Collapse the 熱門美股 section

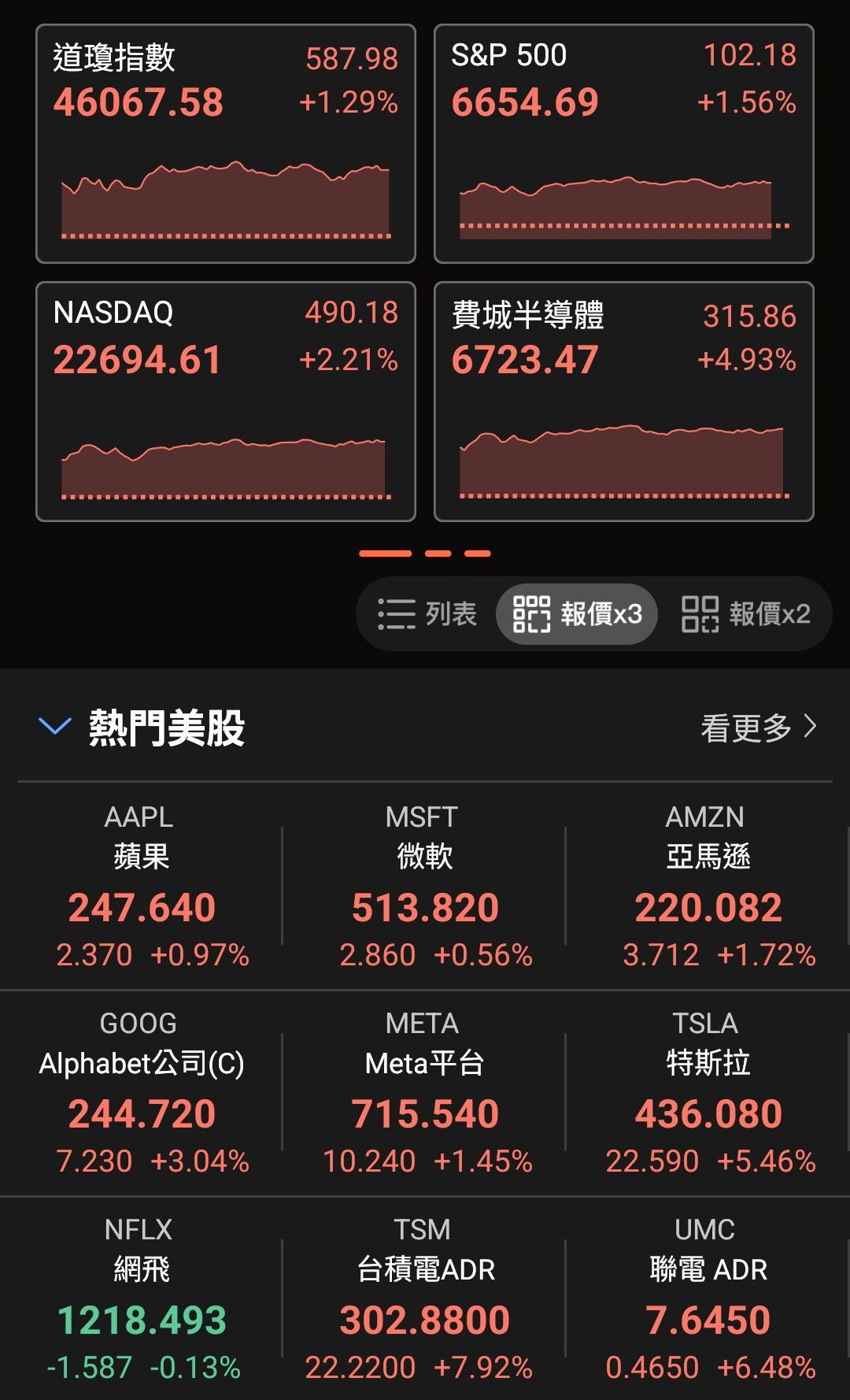[55, 727]
